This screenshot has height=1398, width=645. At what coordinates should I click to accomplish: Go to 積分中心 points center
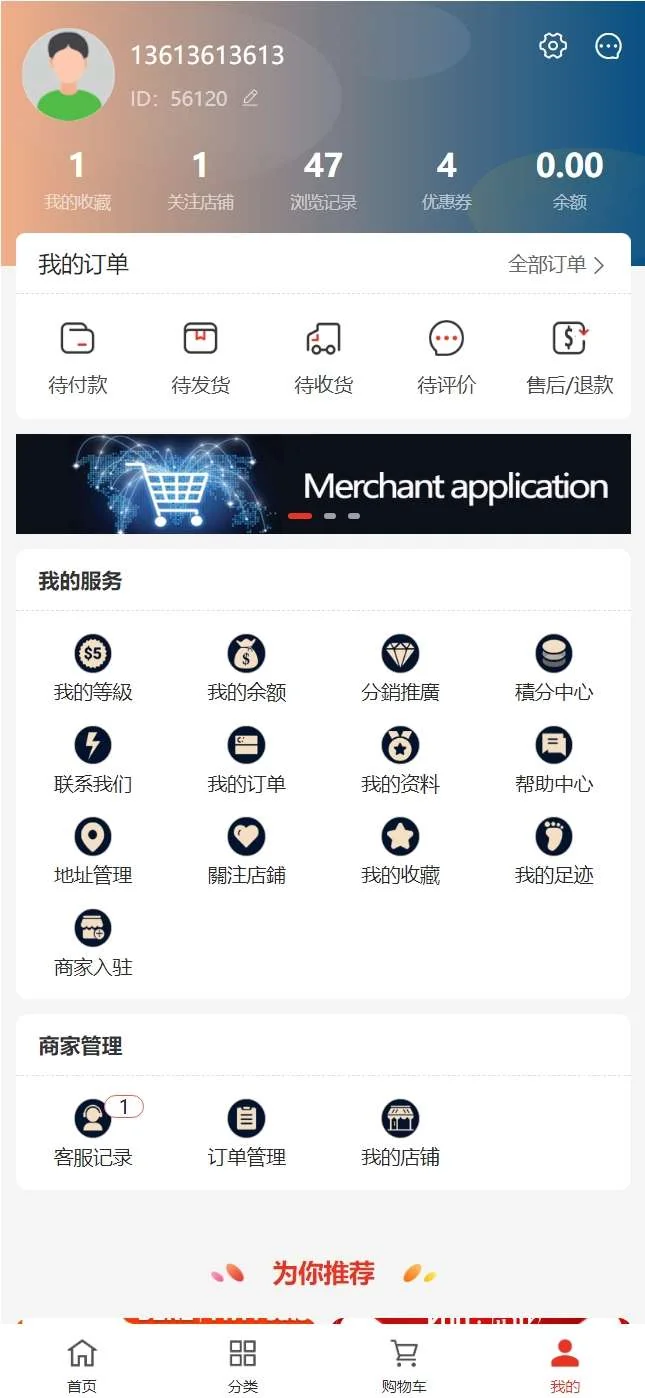tap(554, 668)
